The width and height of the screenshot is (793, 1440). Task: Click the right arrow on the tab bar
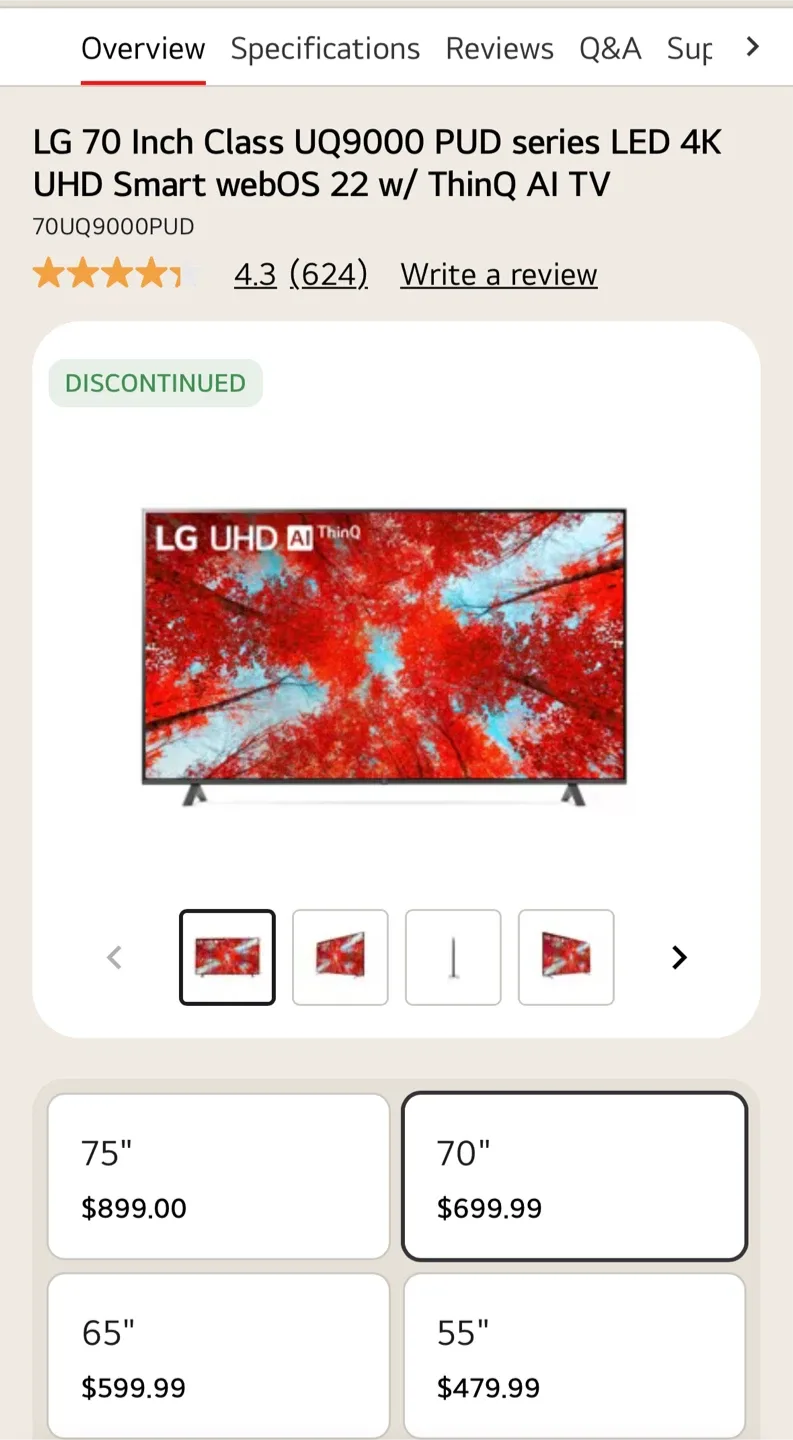pyautogui.click(x=753, y=47)
